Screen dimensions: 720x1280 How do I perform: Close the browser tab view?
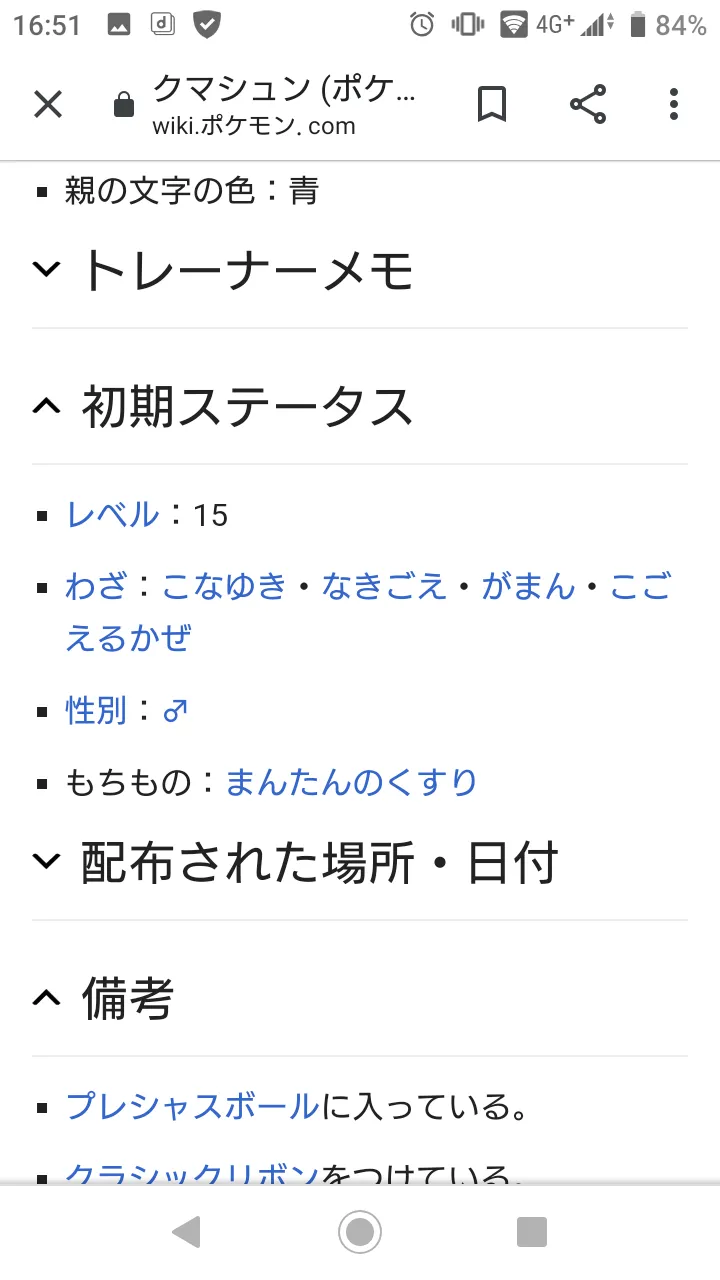click(x=48, y=104)
